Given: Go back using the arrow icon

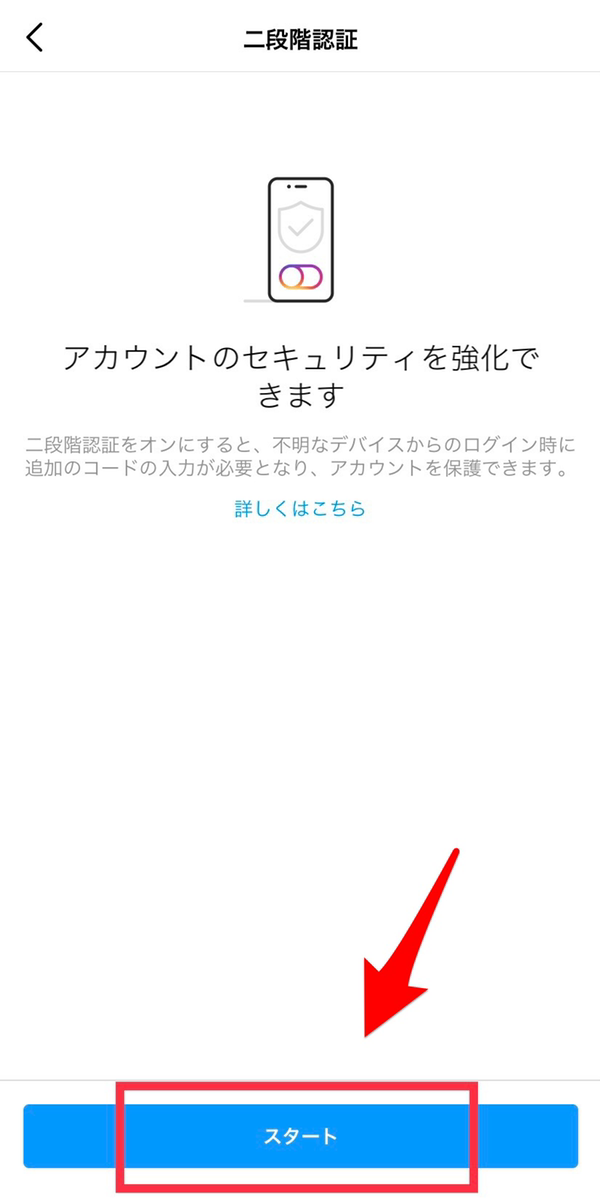Looking at the screenshot, I should (35, 38).
